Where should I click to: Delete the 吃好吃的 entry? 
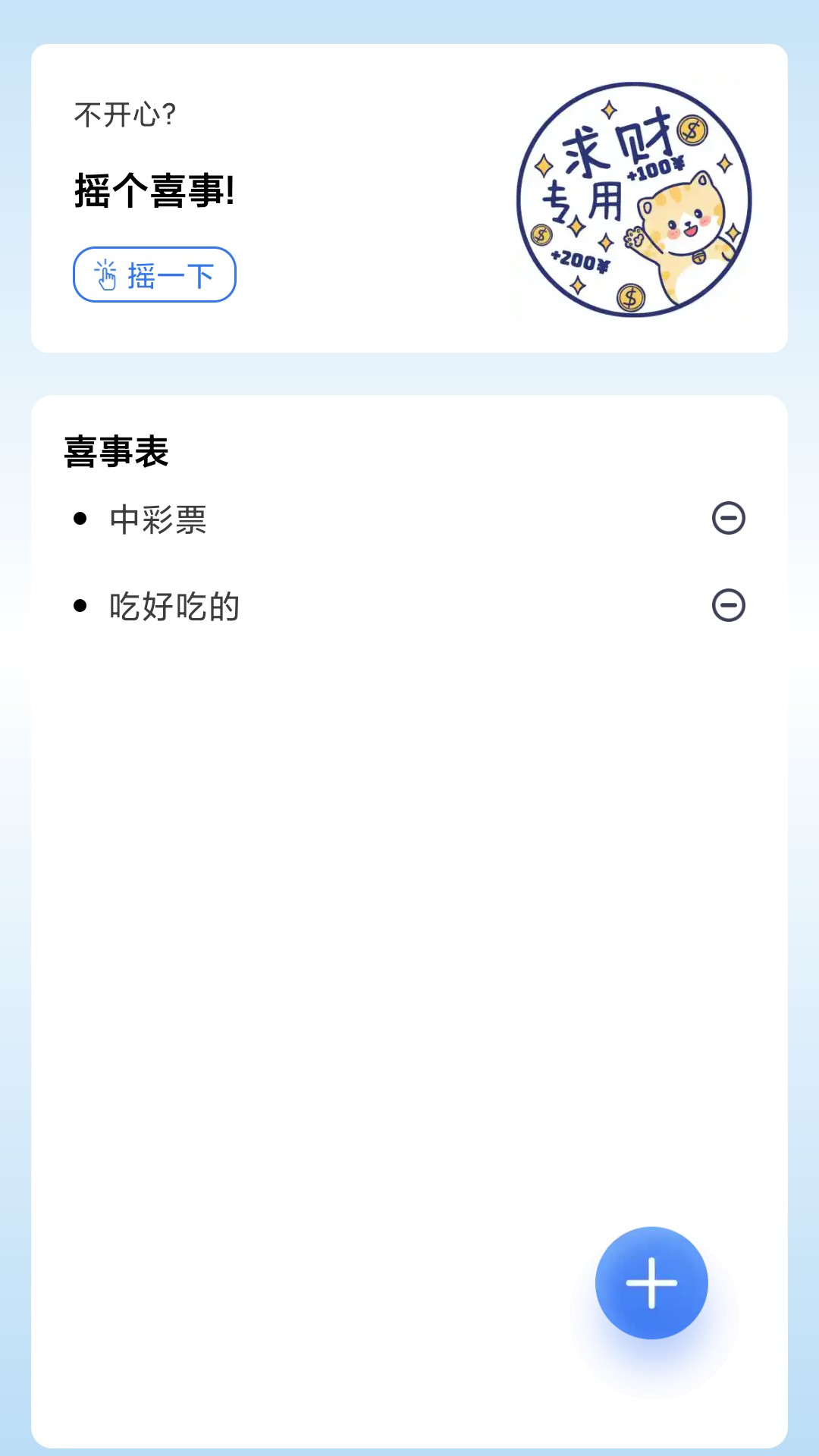coord(728,606)
